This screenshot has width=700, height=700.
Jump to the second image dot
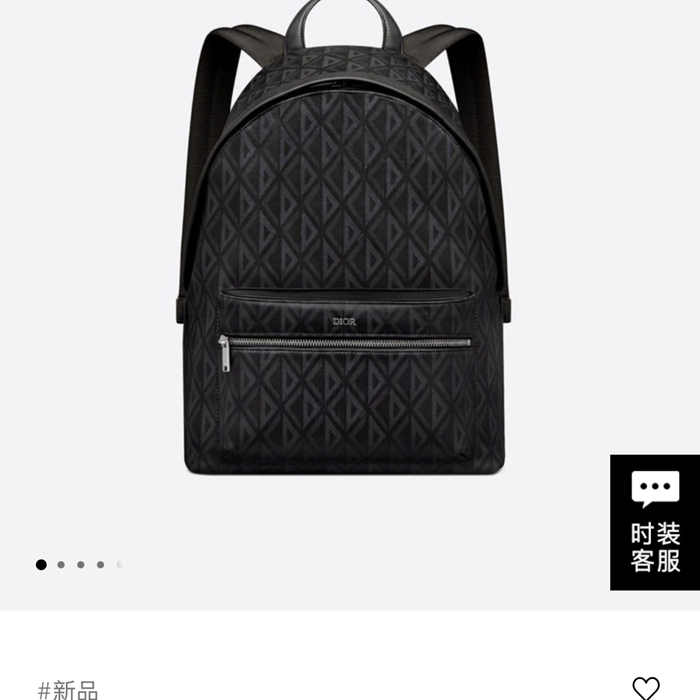[x=61, y=565]
